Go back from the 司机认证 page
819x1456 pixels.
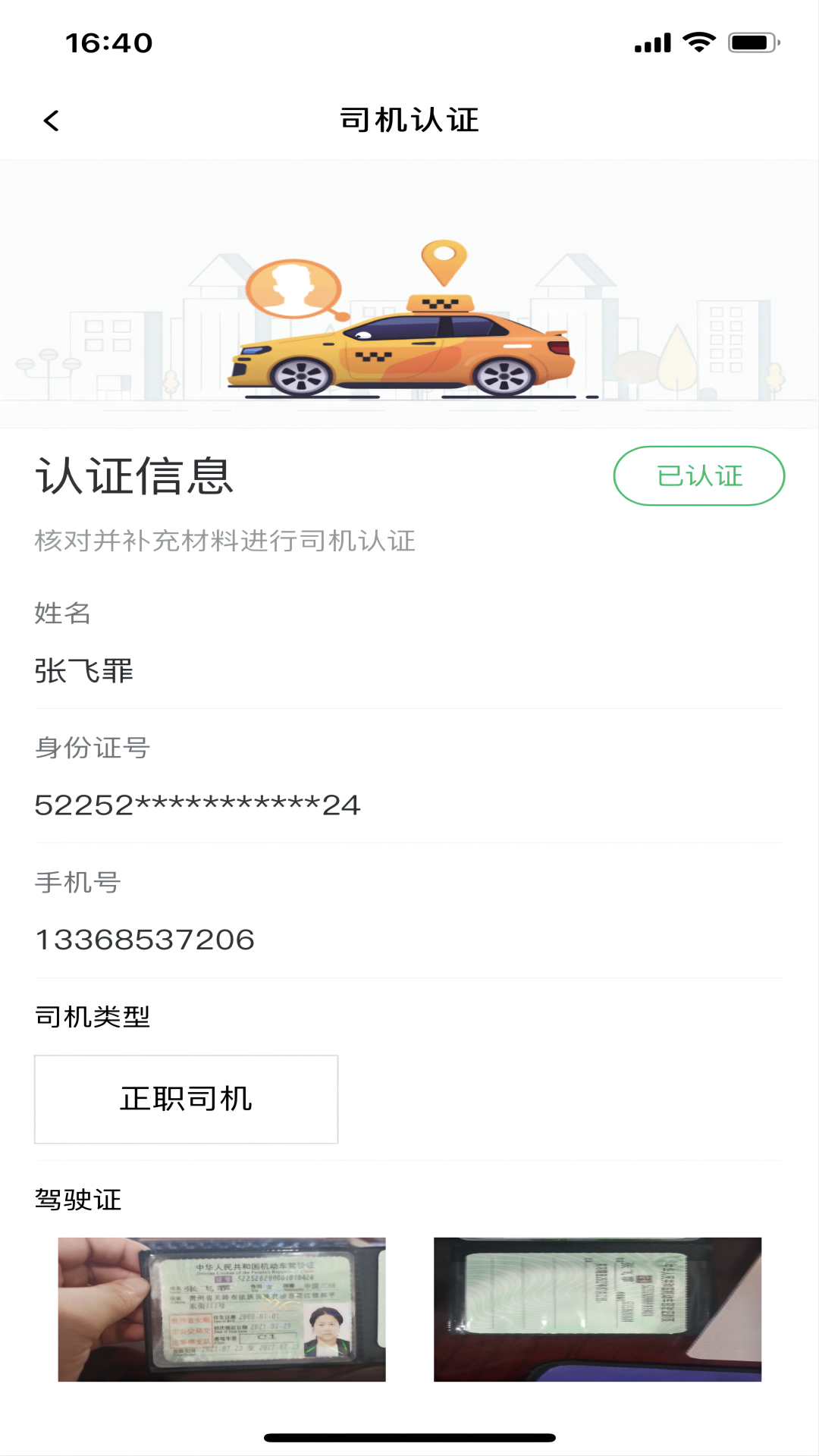pyautogui.click(x=52, y=121)
